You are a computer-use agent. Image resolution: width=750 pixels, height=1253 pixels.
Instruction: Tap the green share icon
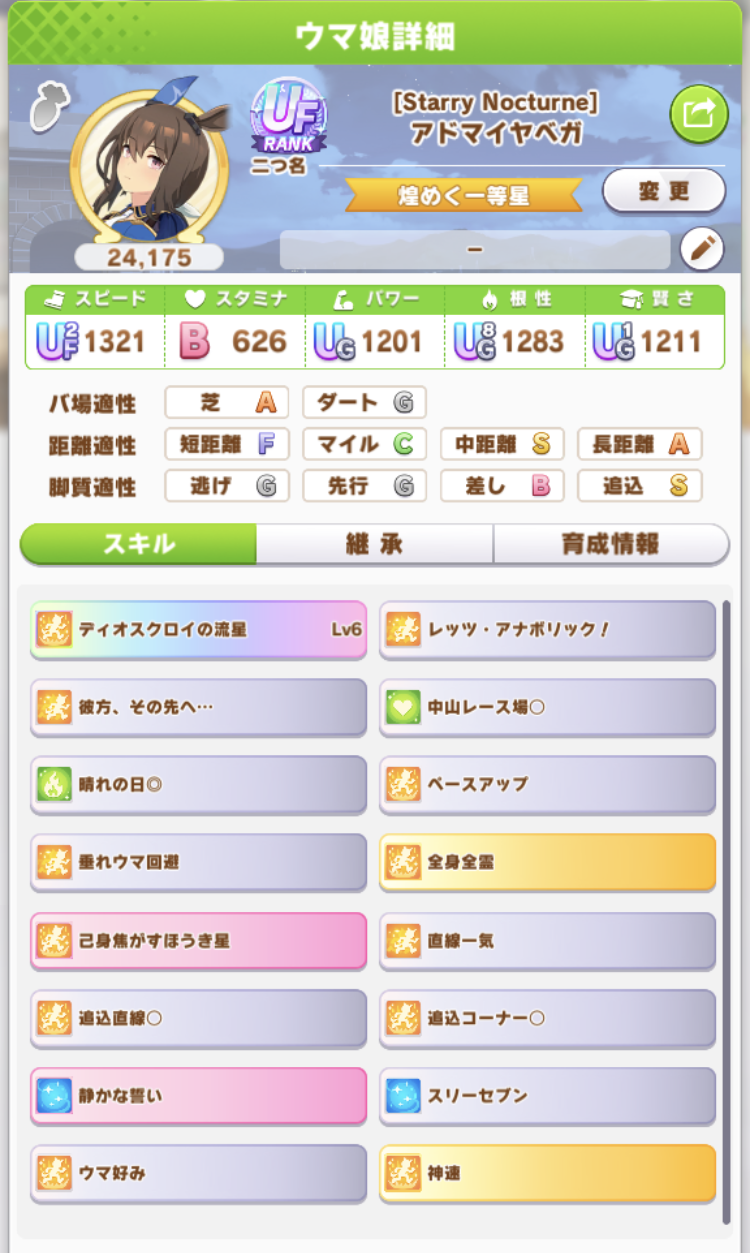pos(698,114)
